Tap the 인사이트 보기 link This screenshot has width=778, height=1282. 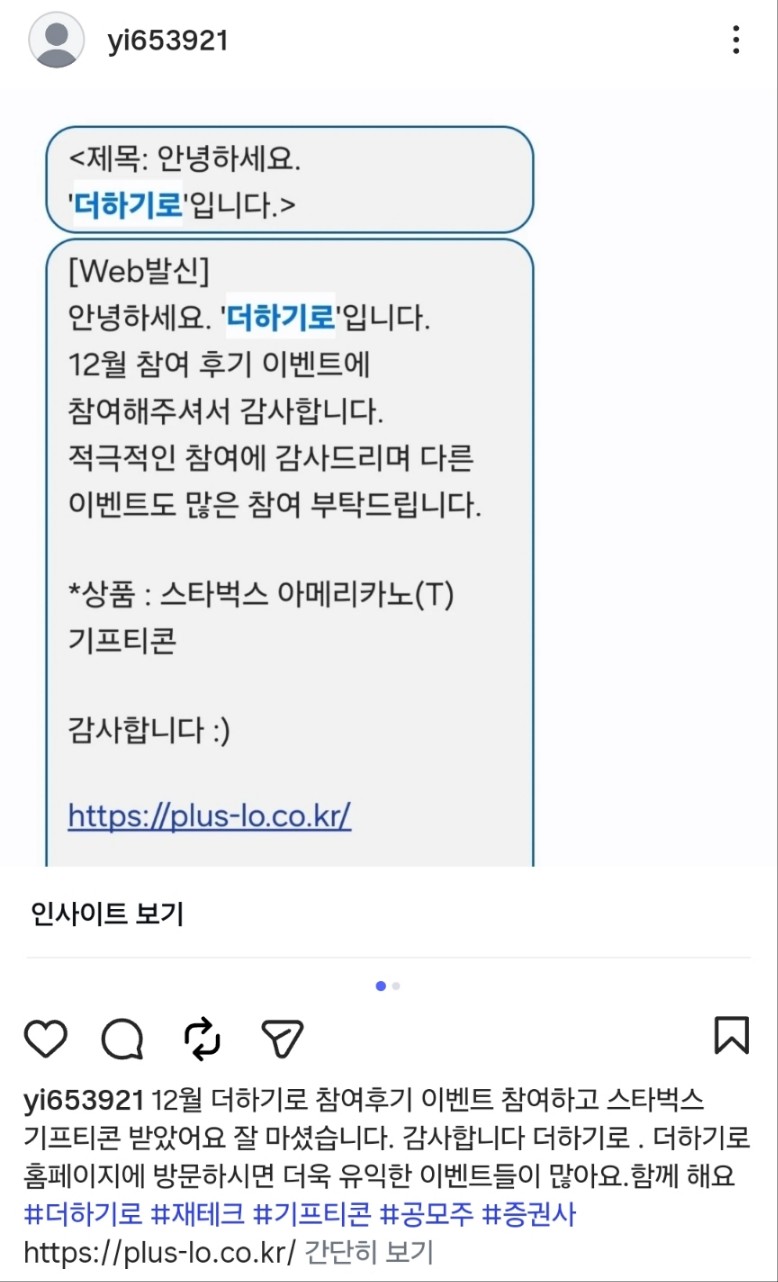[x=107, y=913]
